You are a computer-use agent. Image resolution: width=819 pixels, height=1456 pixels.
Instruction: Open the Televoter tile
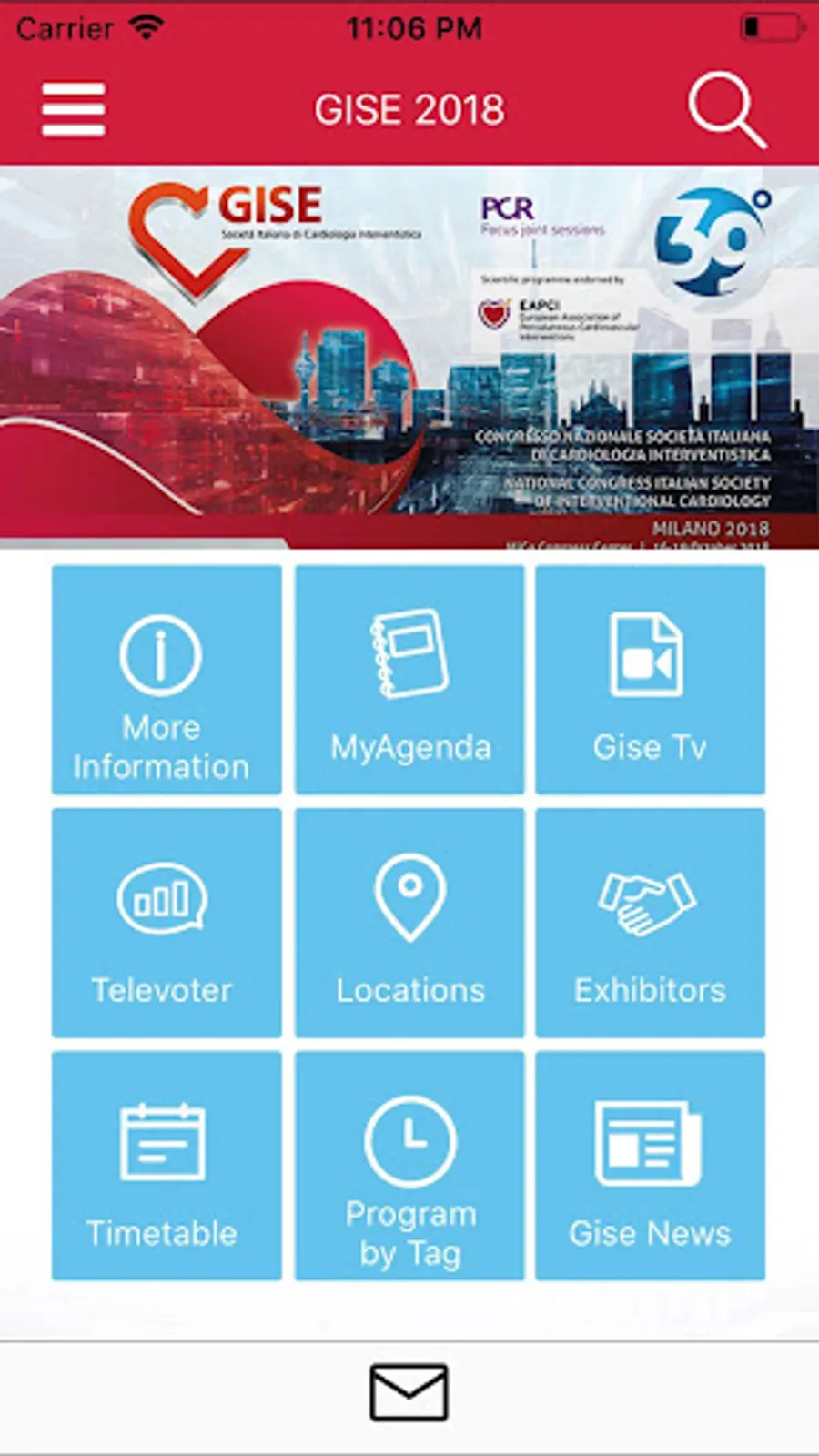click(x=167, y=923)
